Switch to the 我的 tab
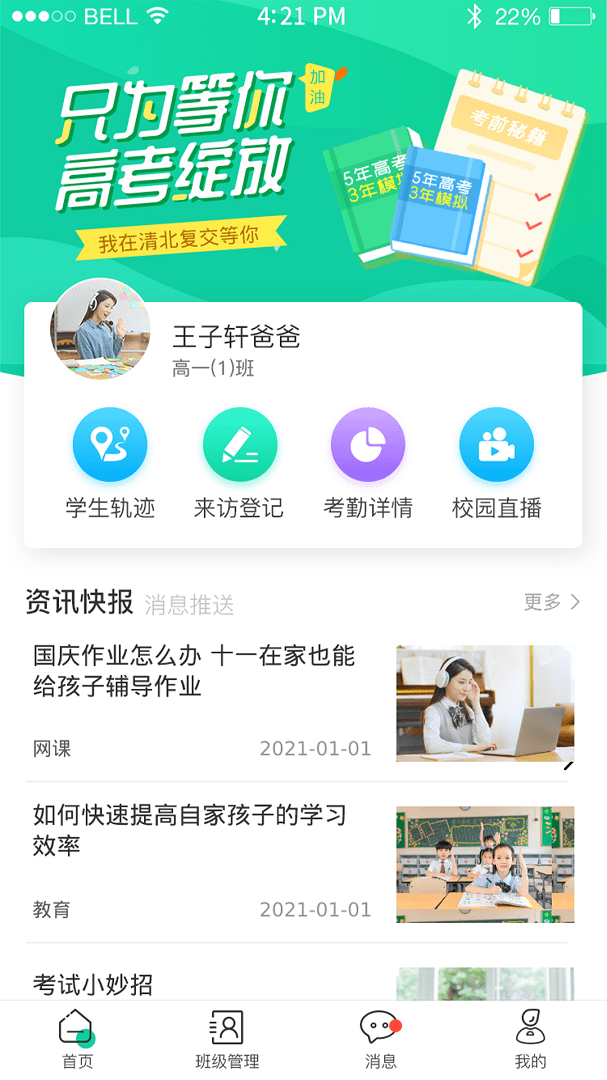This screenshot has width=607, height=1080. coord(531,1040)
